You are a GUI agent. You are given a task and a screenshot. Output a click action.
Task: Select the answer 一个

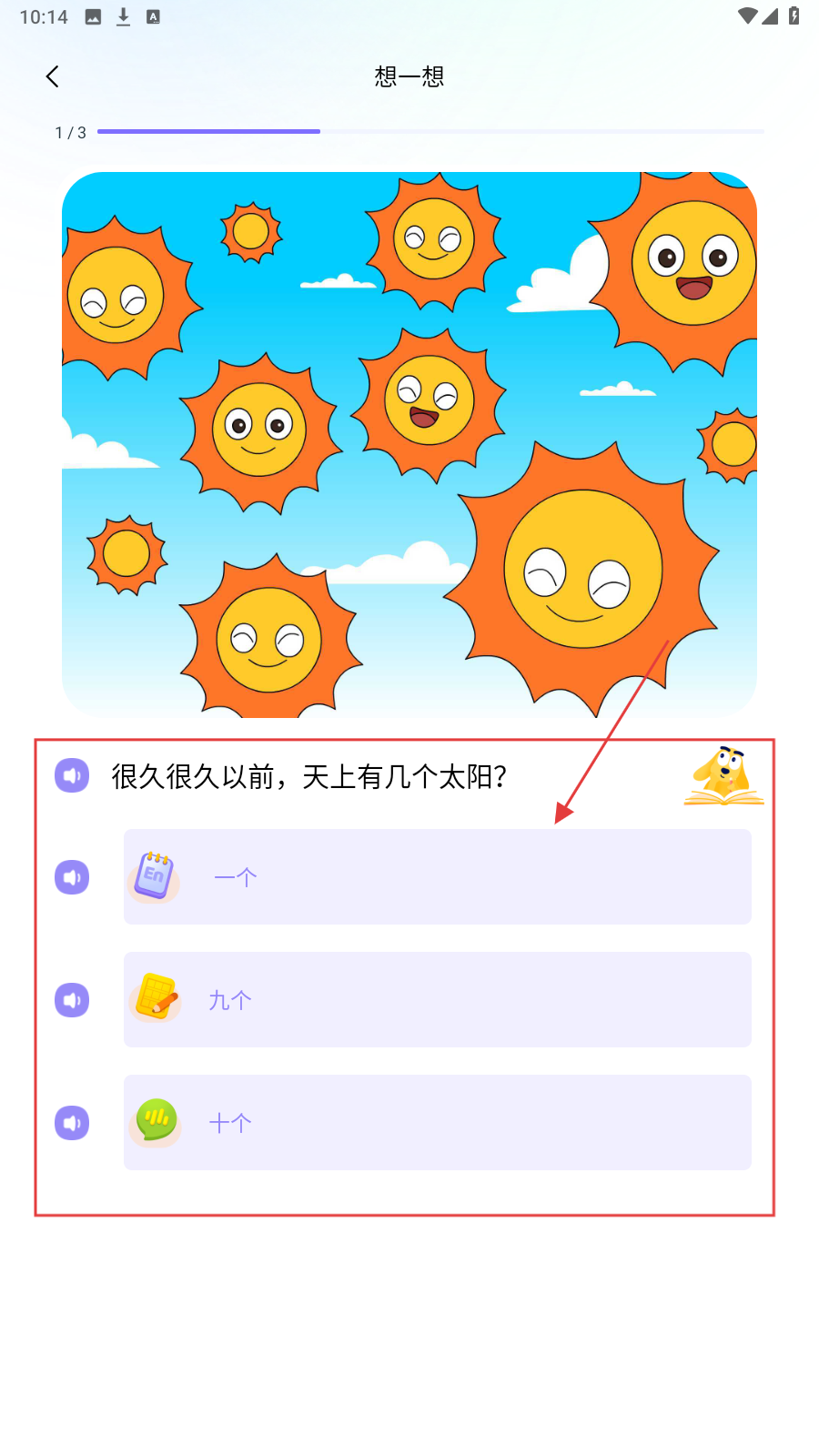pyautogui.click(x=437, y=876)
